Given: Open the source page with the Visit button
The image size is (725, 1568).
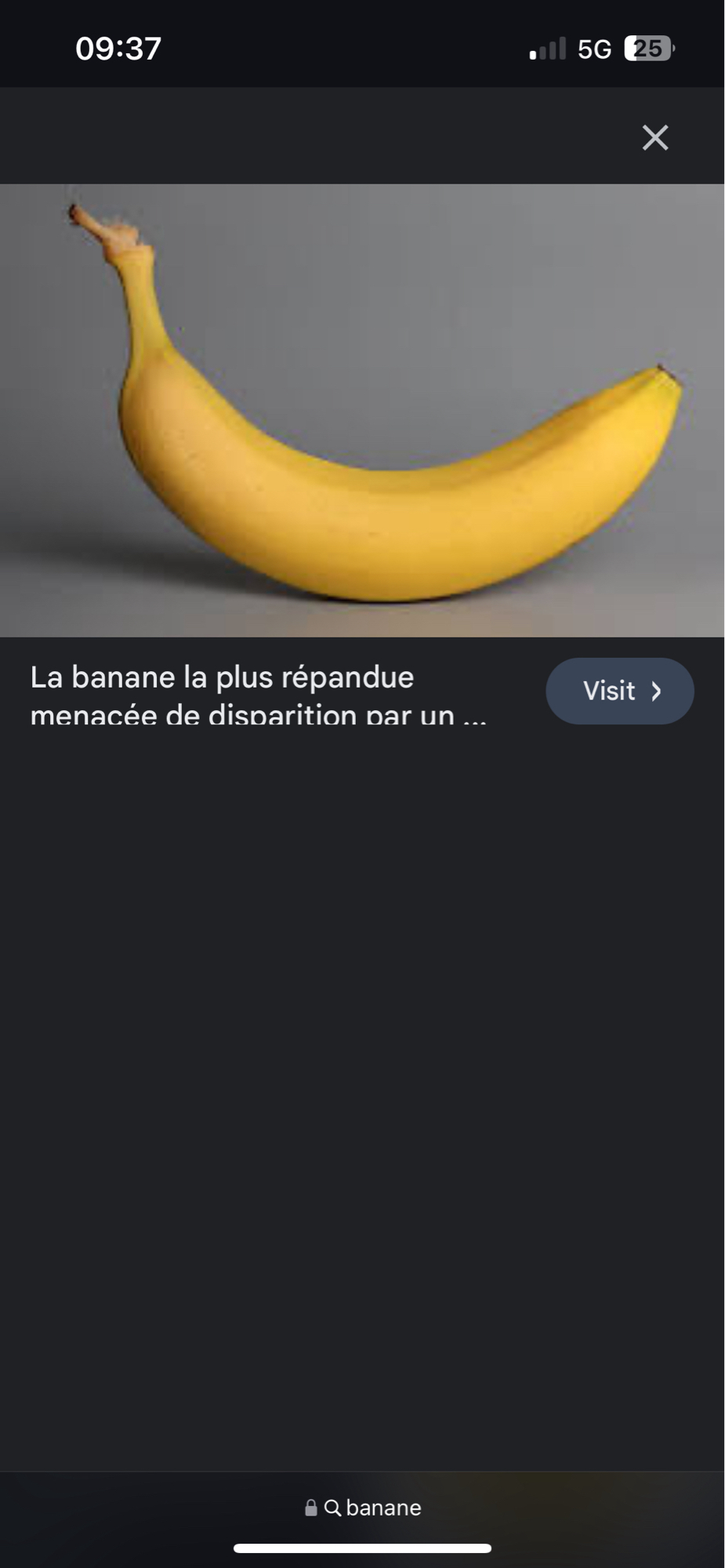Looking at the screenshot, I should pyautogui.click(x=619, y=691).
